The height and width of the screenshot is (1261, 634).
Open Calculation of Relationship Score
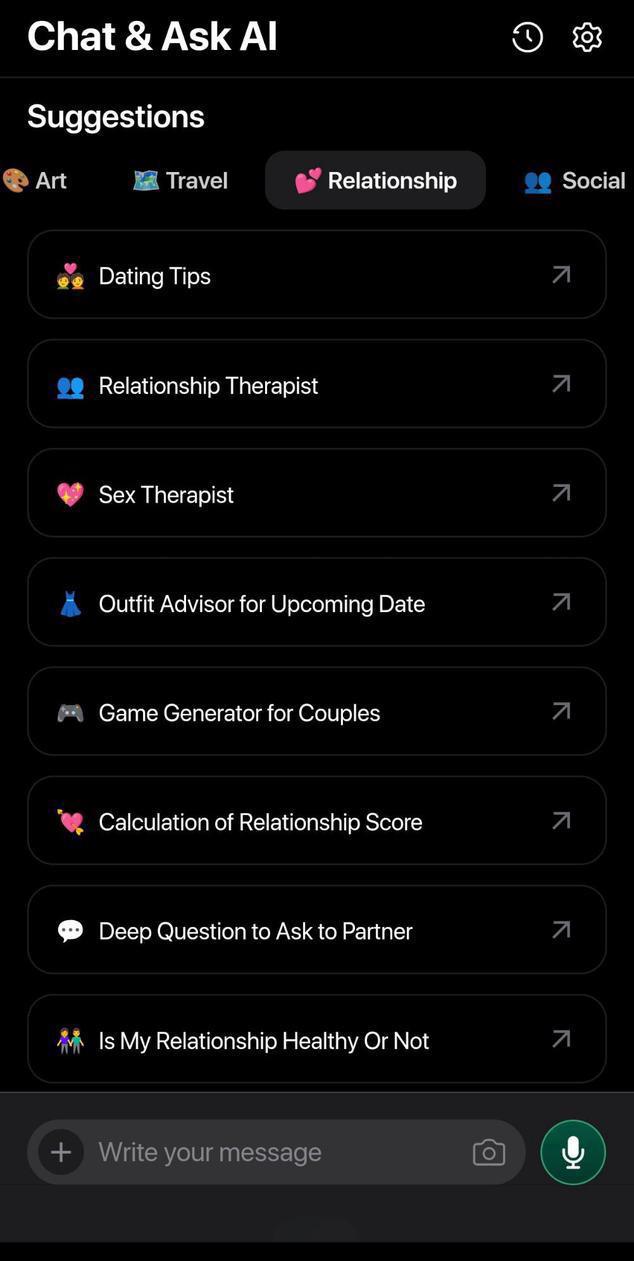(x=316, y=821)
